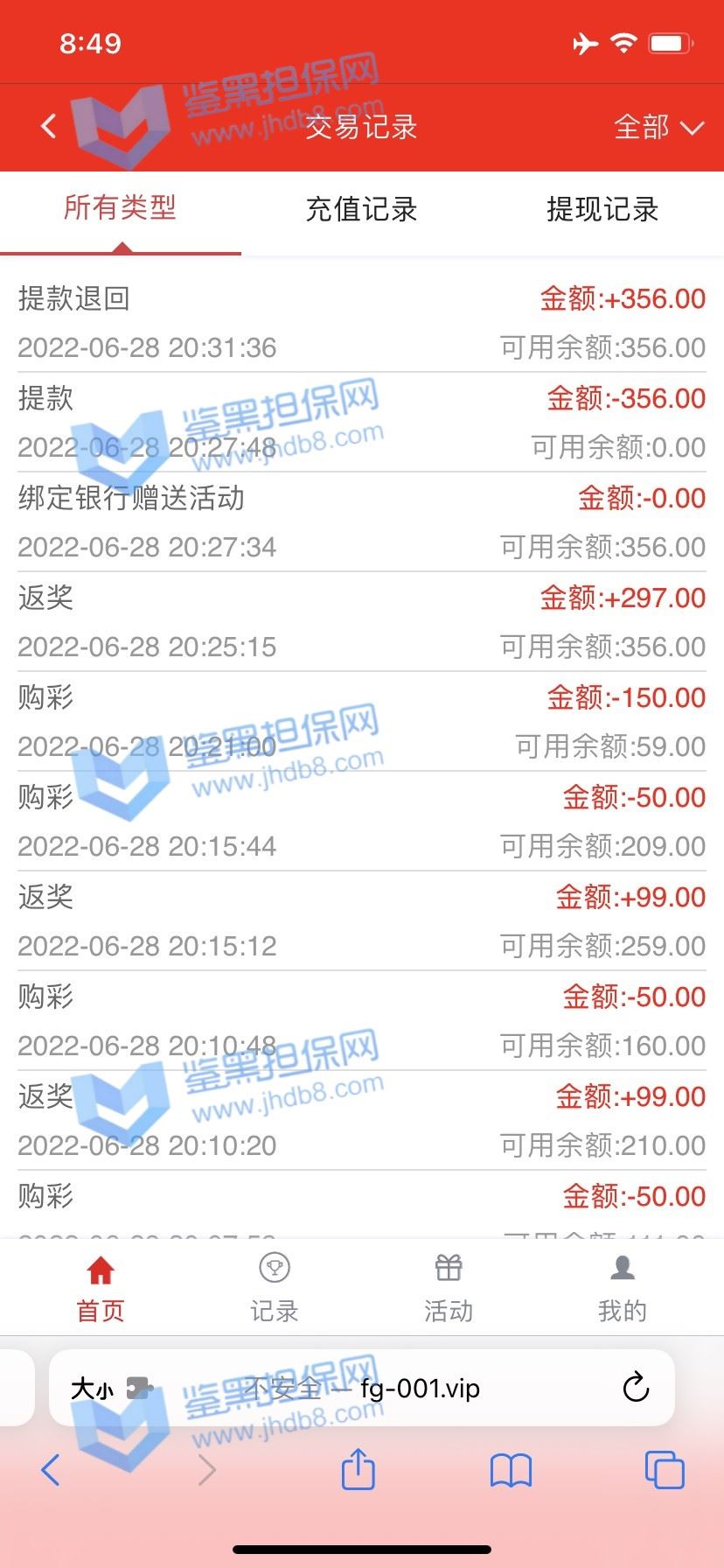The image size is (724, 1568).
Task: Switch to 提现记录 tab
Action: (x=602, y=210)
